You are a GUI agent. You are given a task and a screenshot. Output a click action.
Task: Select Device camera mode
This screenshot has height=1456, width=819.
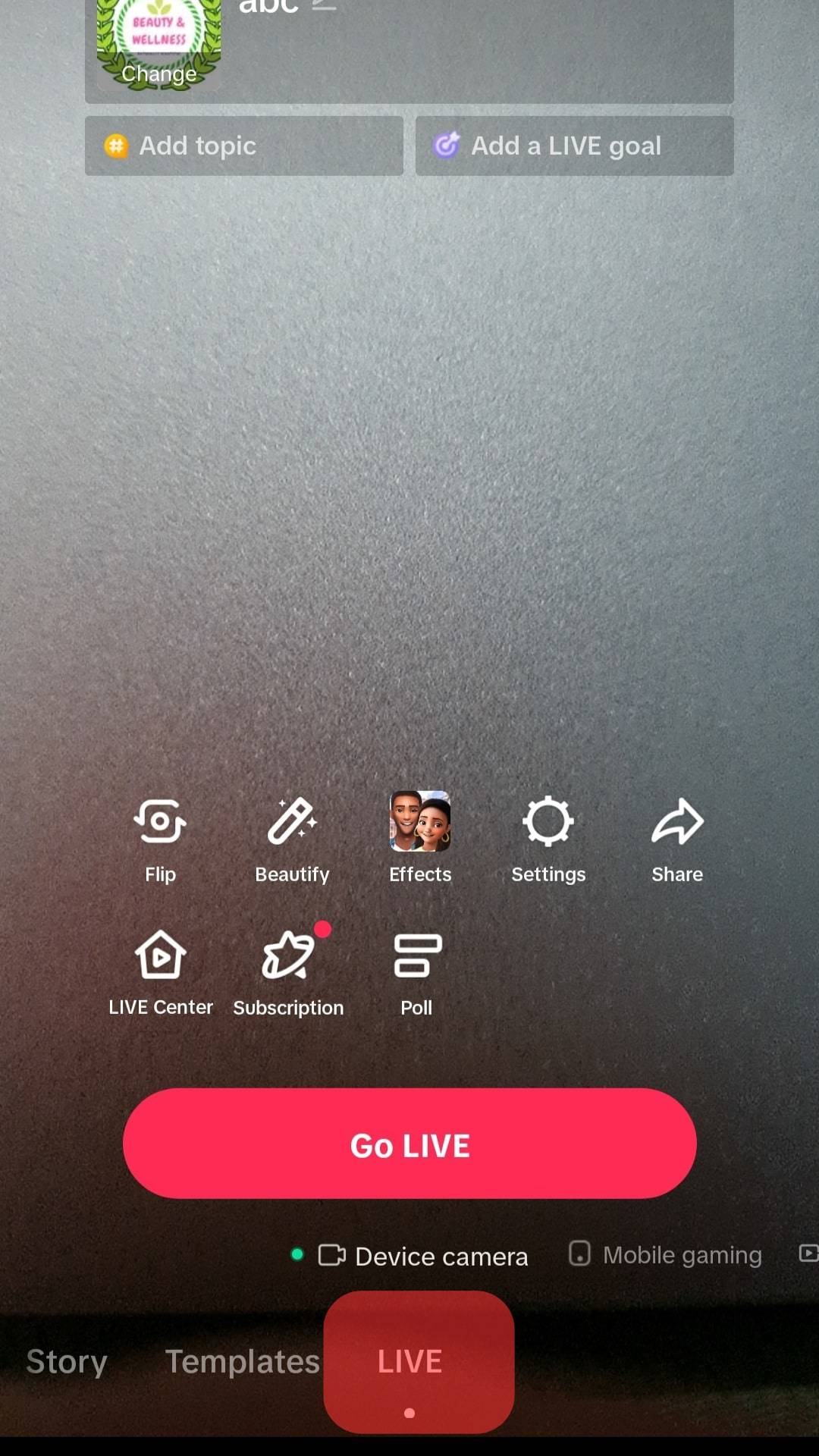(x=423, y=1256)
